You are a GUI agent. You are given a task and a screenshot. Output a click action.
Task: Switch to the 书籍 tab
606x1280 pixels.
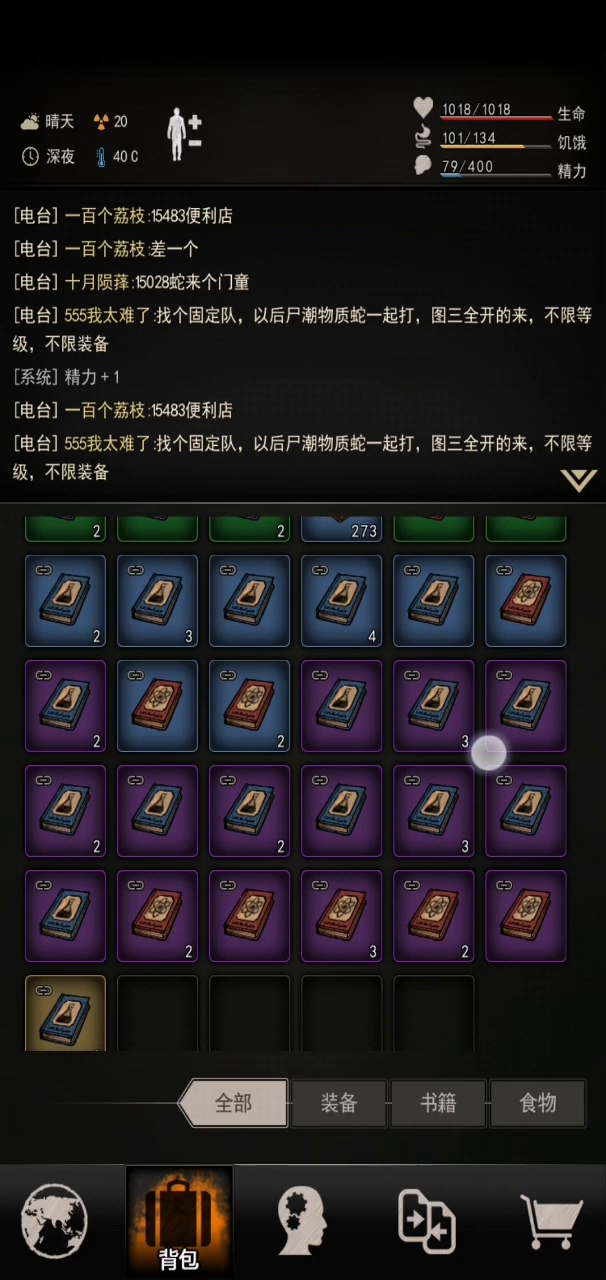tap(438, 1103)
